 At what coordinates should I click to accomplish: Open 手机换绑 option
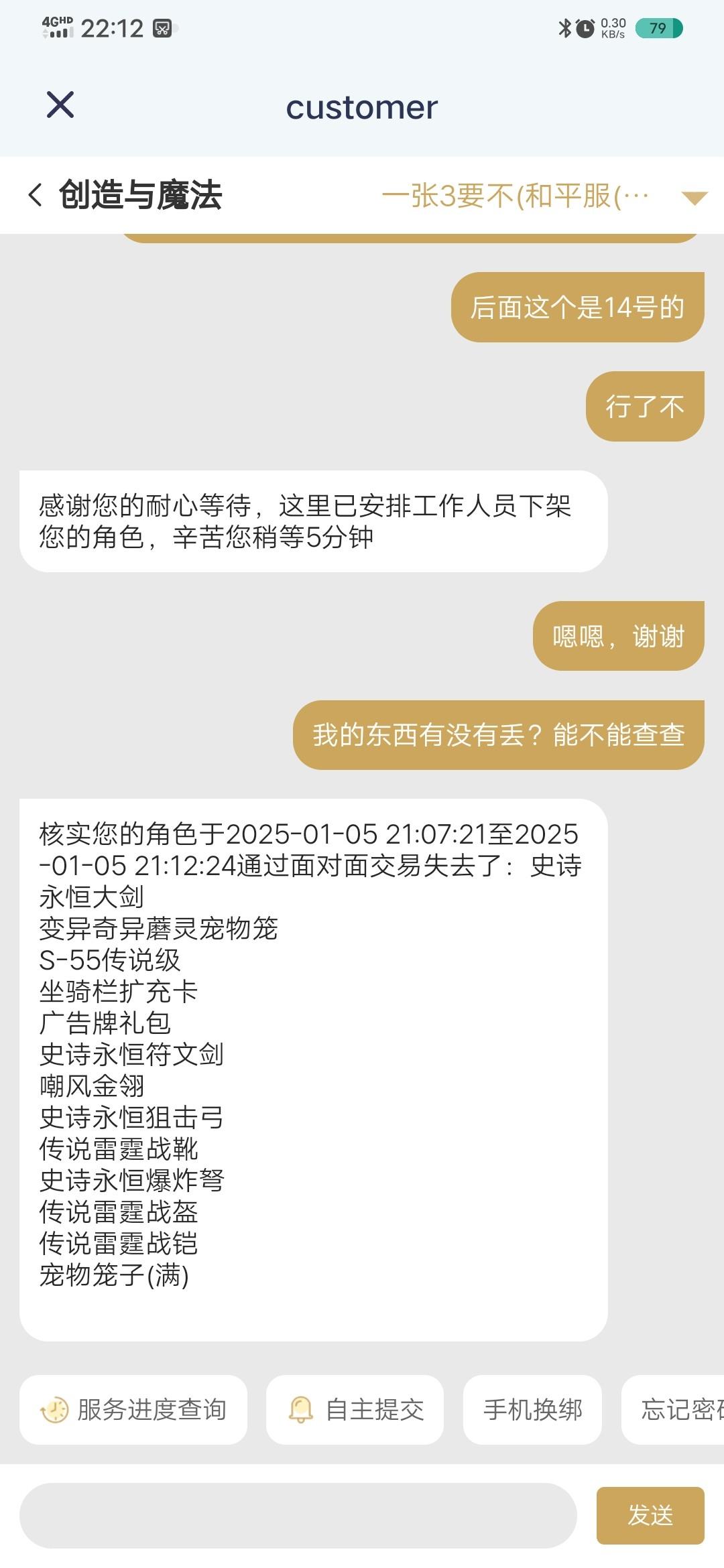(532, 1410)
